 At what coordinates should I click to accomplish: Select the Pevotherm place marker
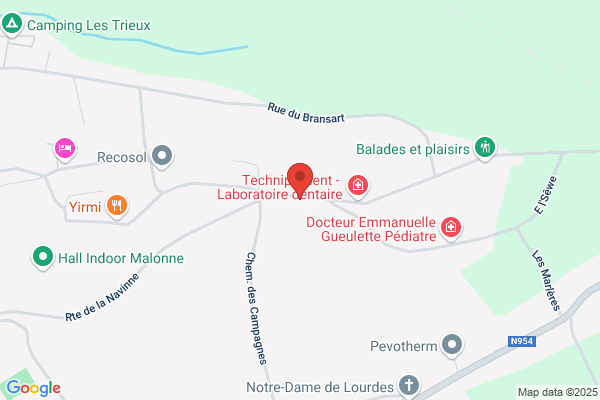[452, 345]
